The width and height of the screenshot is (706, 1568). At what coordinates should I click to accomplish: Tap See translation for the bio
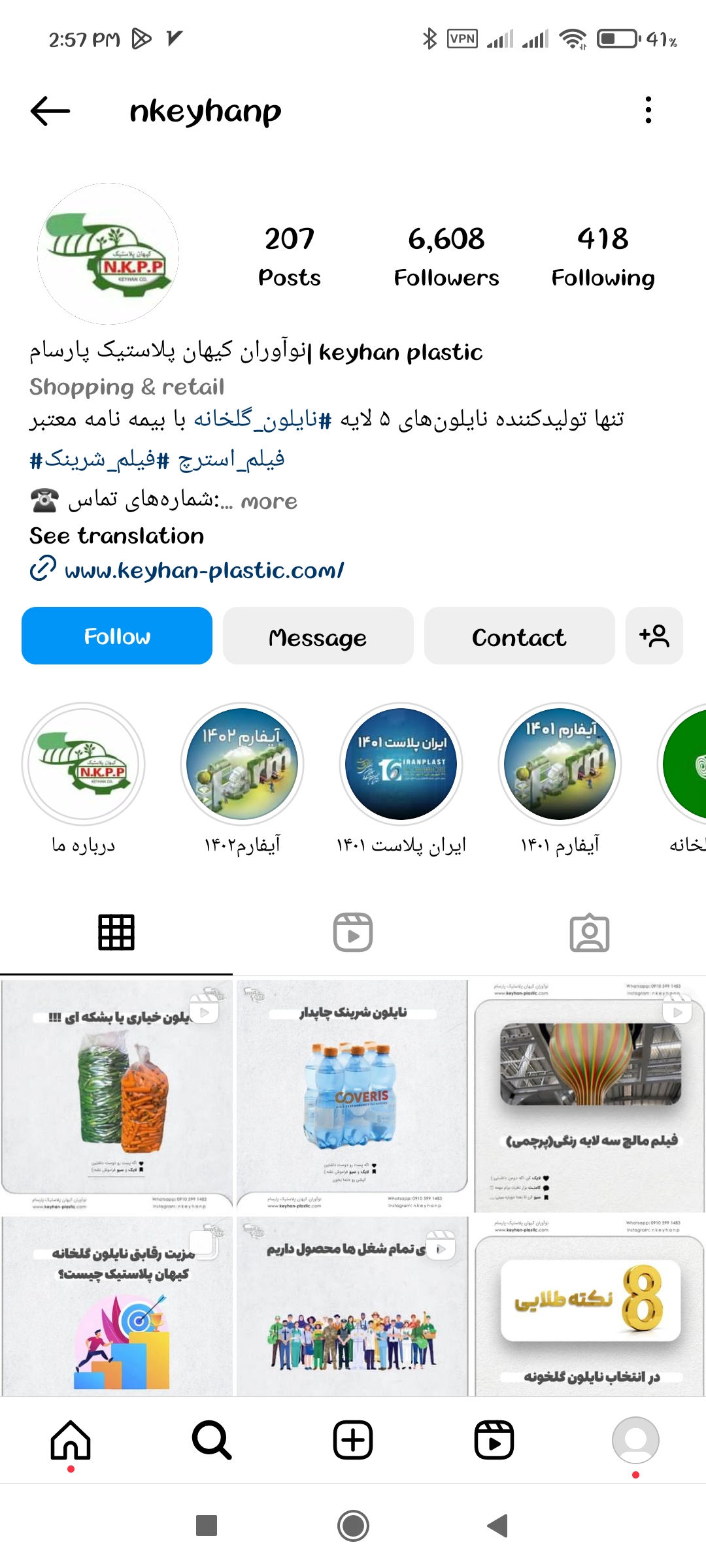coord(117,536)
